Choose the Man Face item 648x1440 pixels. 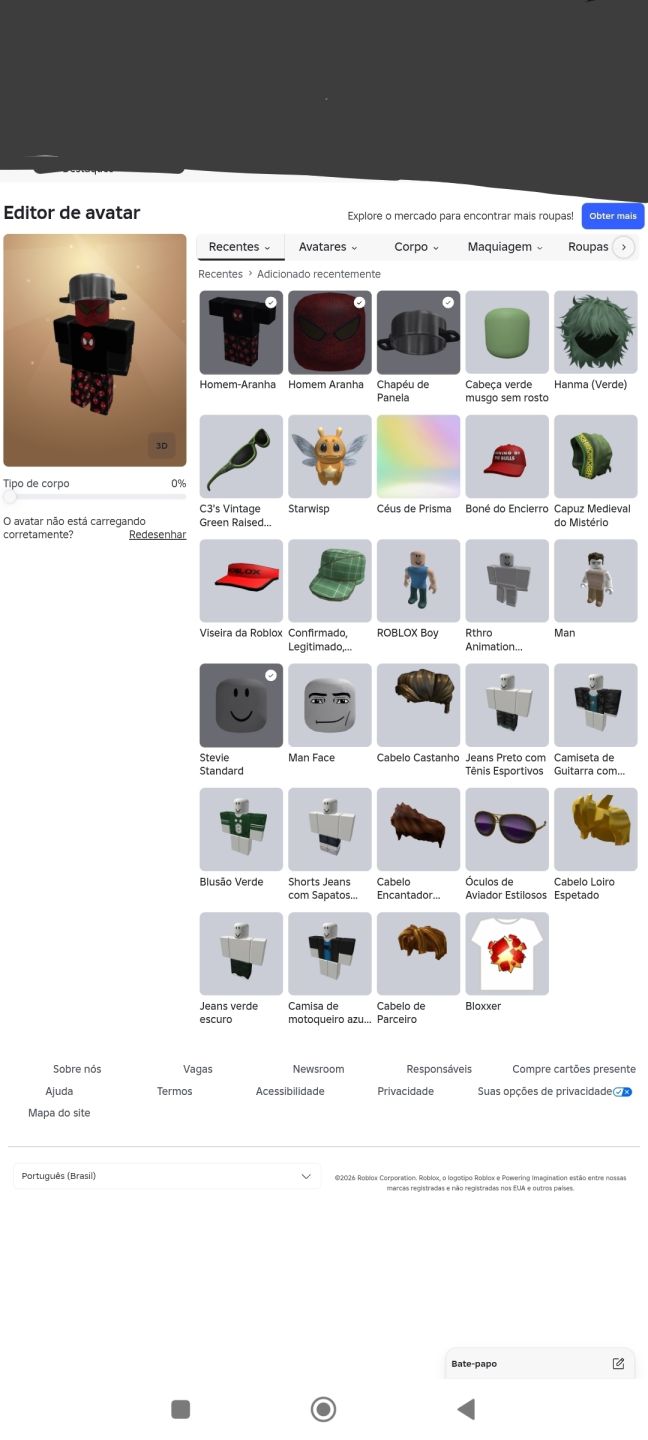tap(330, 705)
